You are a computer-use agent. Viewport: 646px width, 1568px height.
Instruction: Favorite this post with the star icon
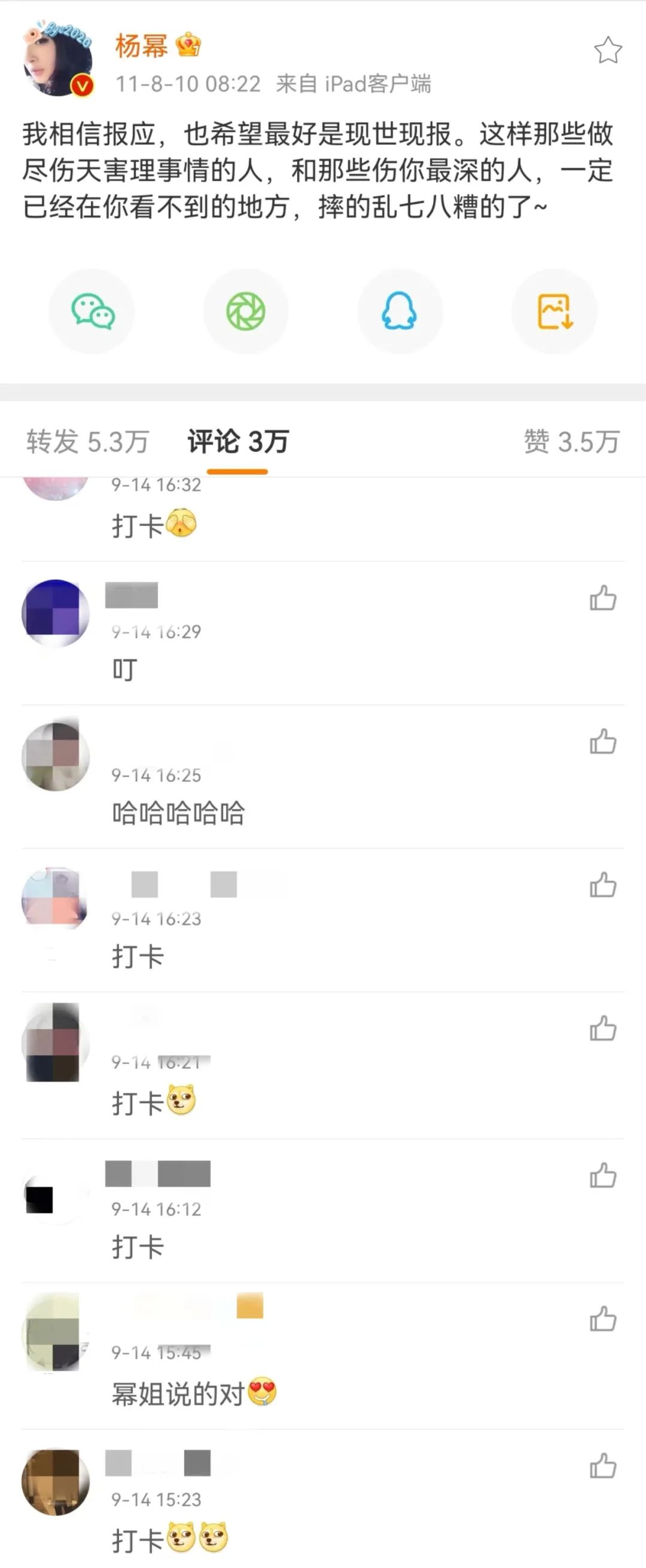tap(607, 51)
